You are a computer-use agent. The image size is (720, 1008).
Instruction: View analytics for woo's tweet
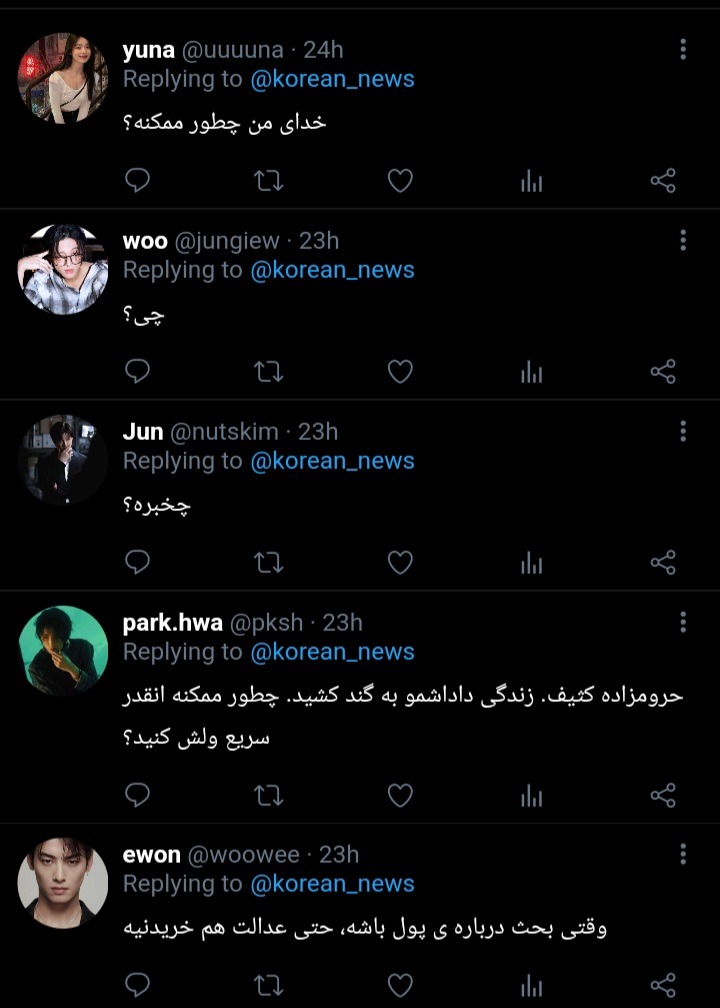click(532, 372)
